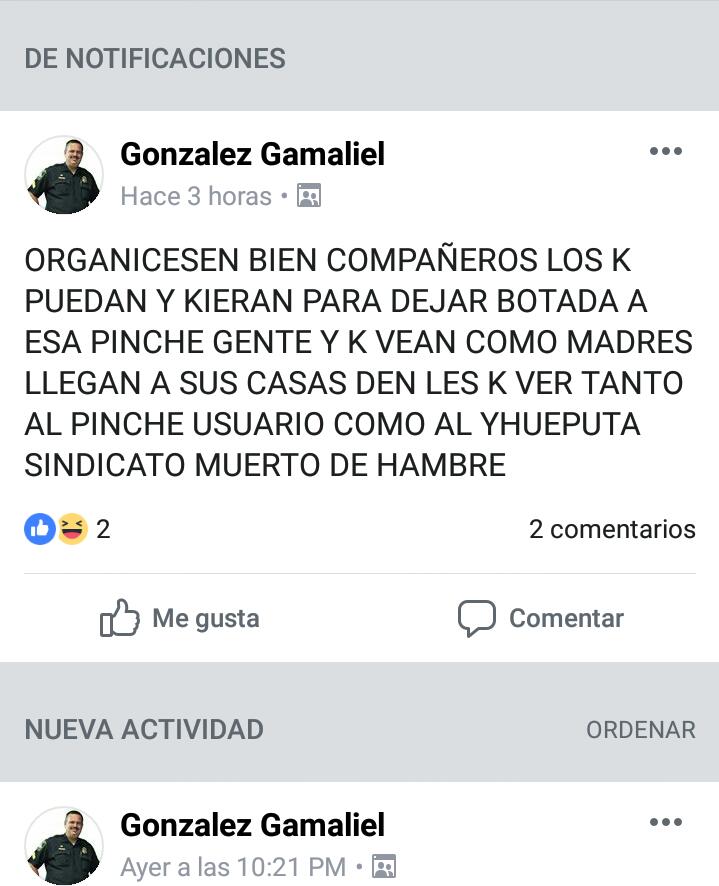This screenshot has height=886, width=719.
Task: Open Gonzalez Gamaliel's profile from the 'Ayer a las 10:21 PM' post
Action: point(252,825)
